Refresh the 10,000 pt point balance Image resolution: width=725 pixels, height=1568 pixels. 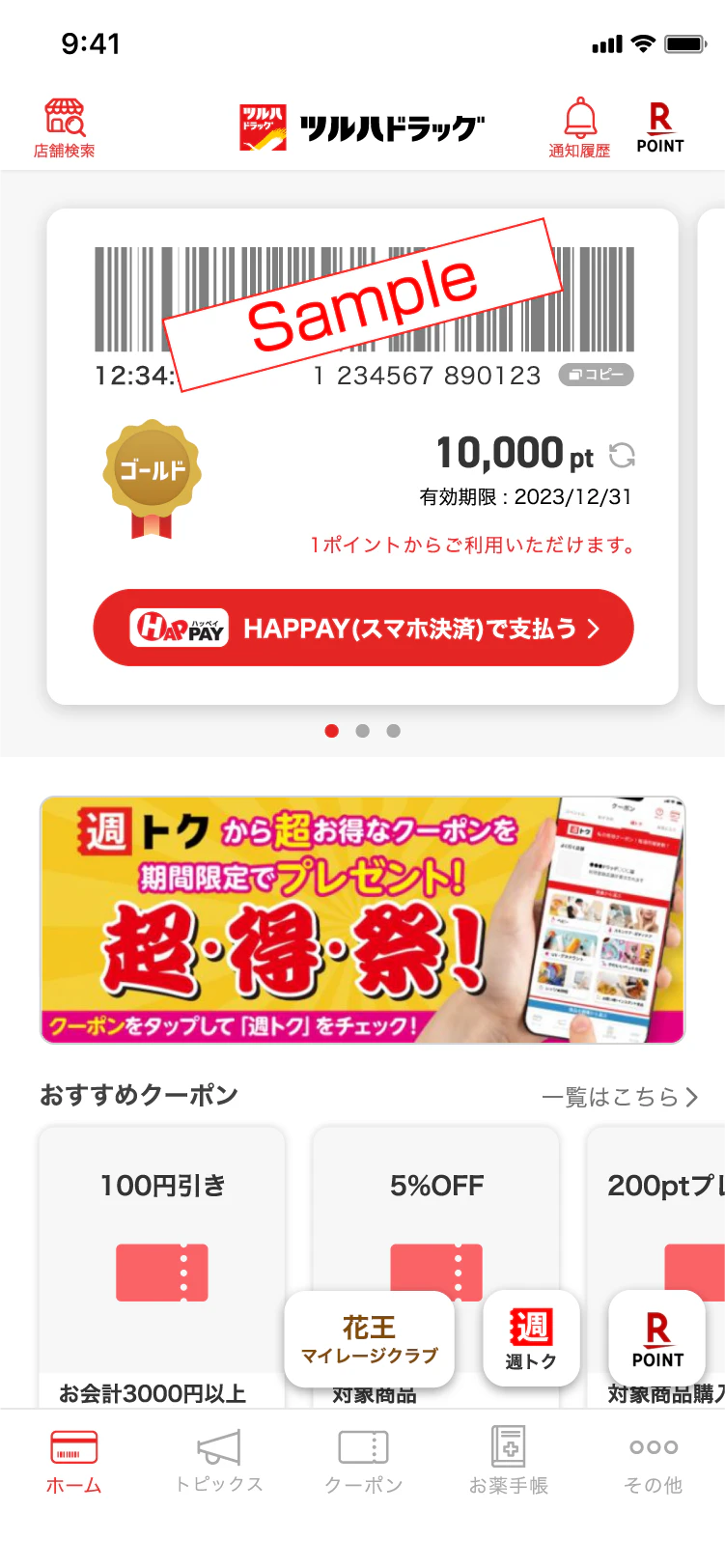pos(623,455)
